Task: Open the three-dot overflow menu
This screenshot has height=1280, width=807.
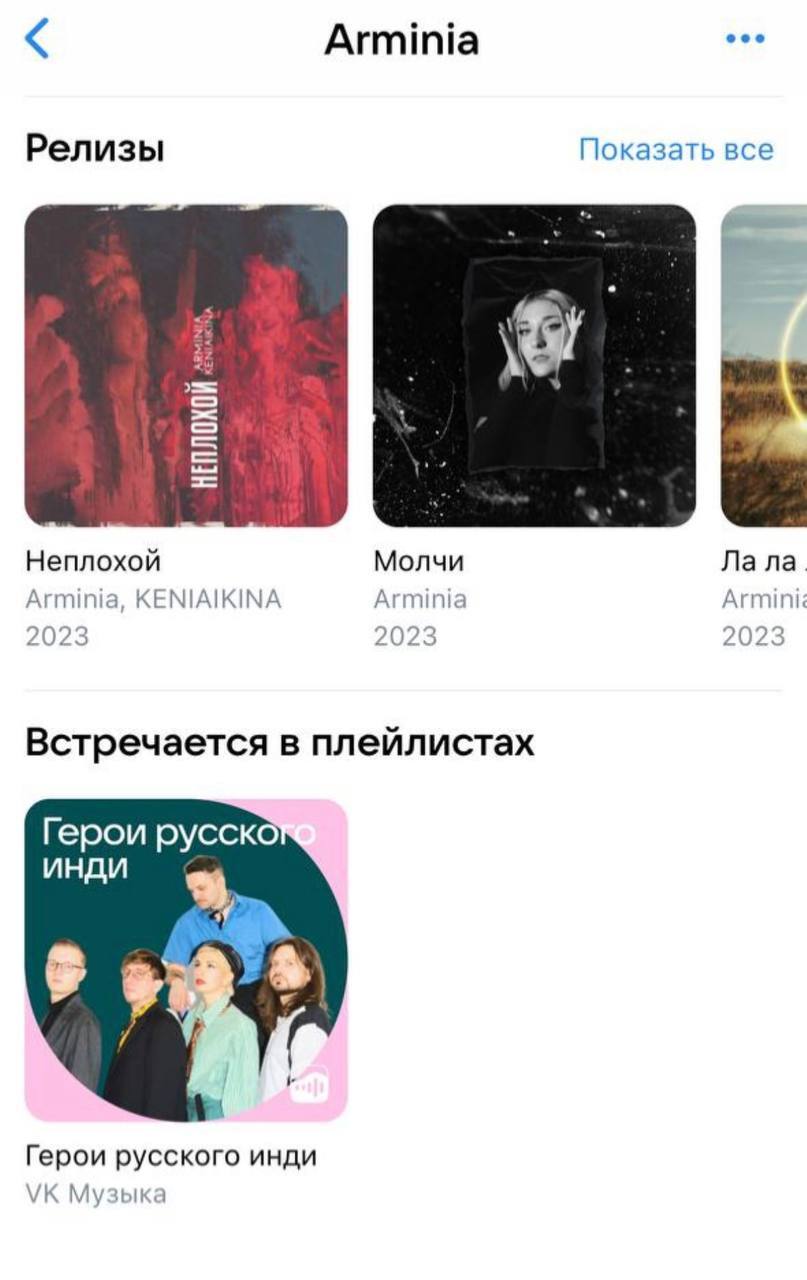Action: tap(745, 40)
